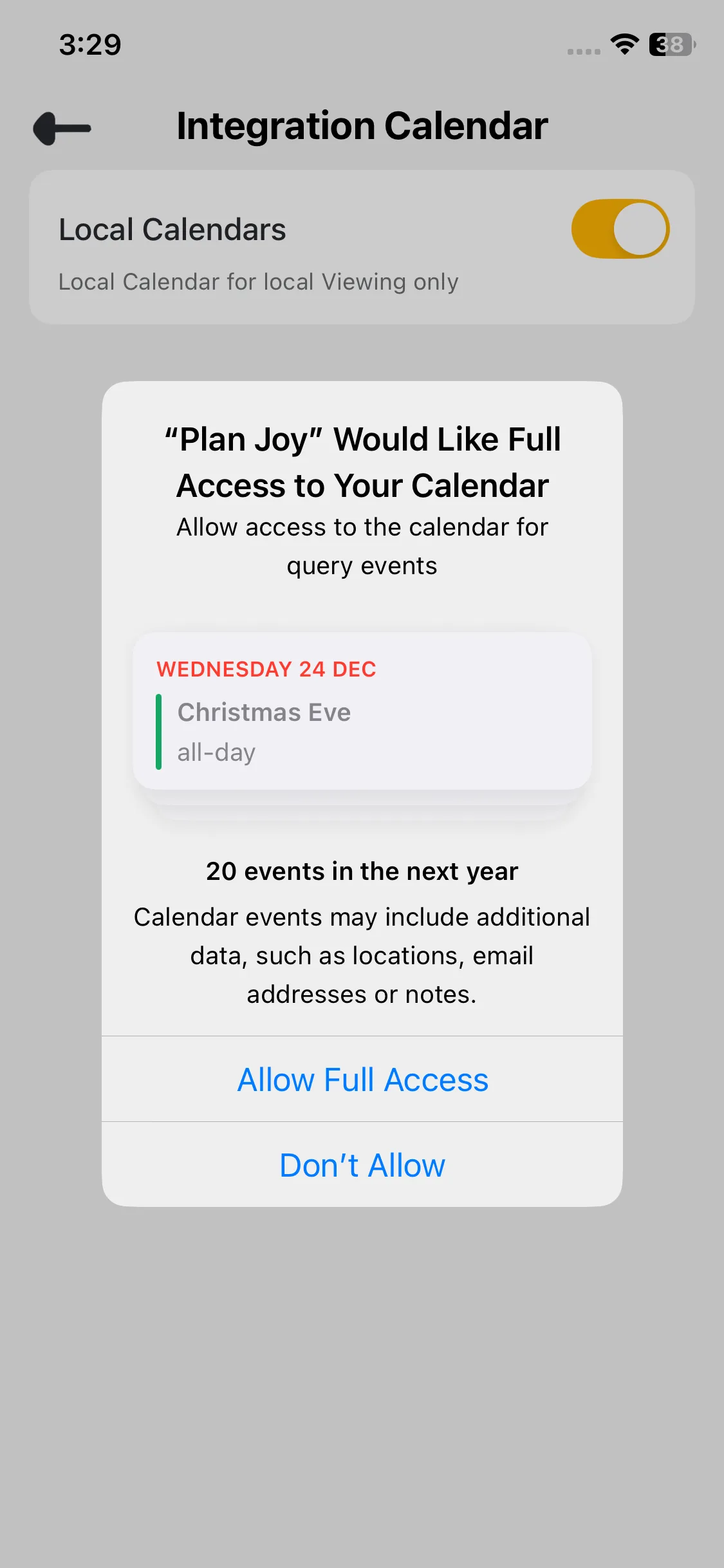Toggle the Local Calendars switch
724x1568 pixels.
click(x=620, y=229)
